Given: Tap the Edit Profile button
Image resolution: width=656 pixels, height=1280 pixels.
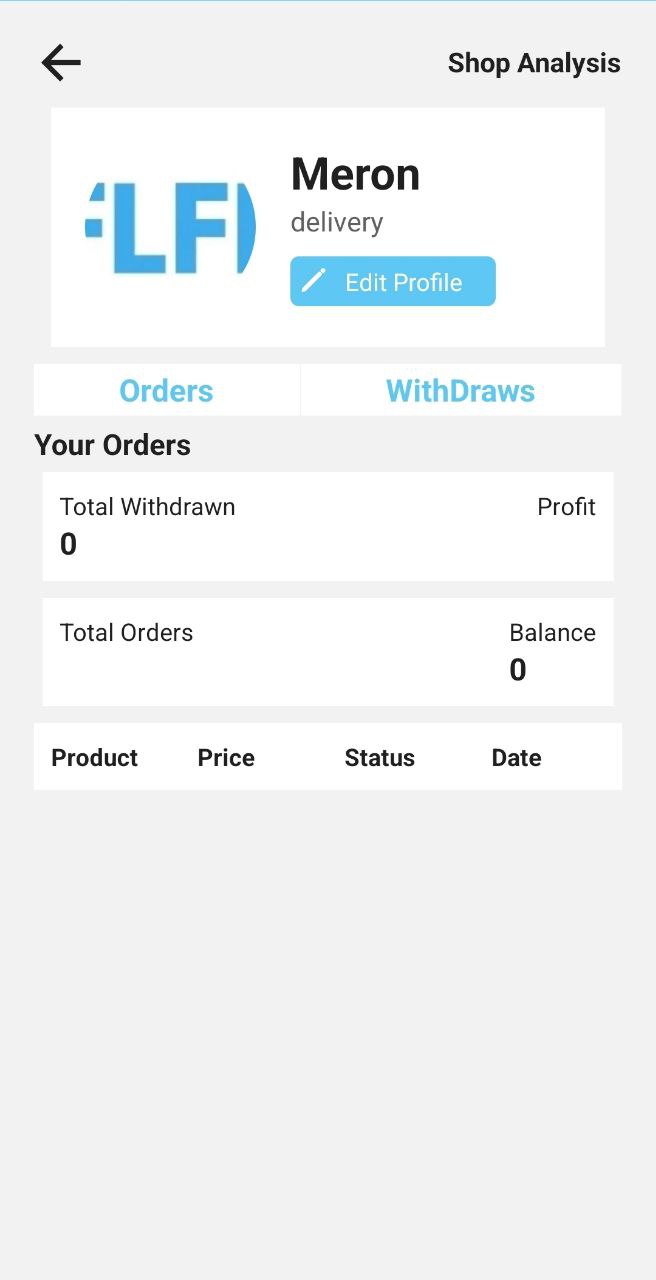Looking at the screenshot, I should pyautogui.click(x=393, y=281).
